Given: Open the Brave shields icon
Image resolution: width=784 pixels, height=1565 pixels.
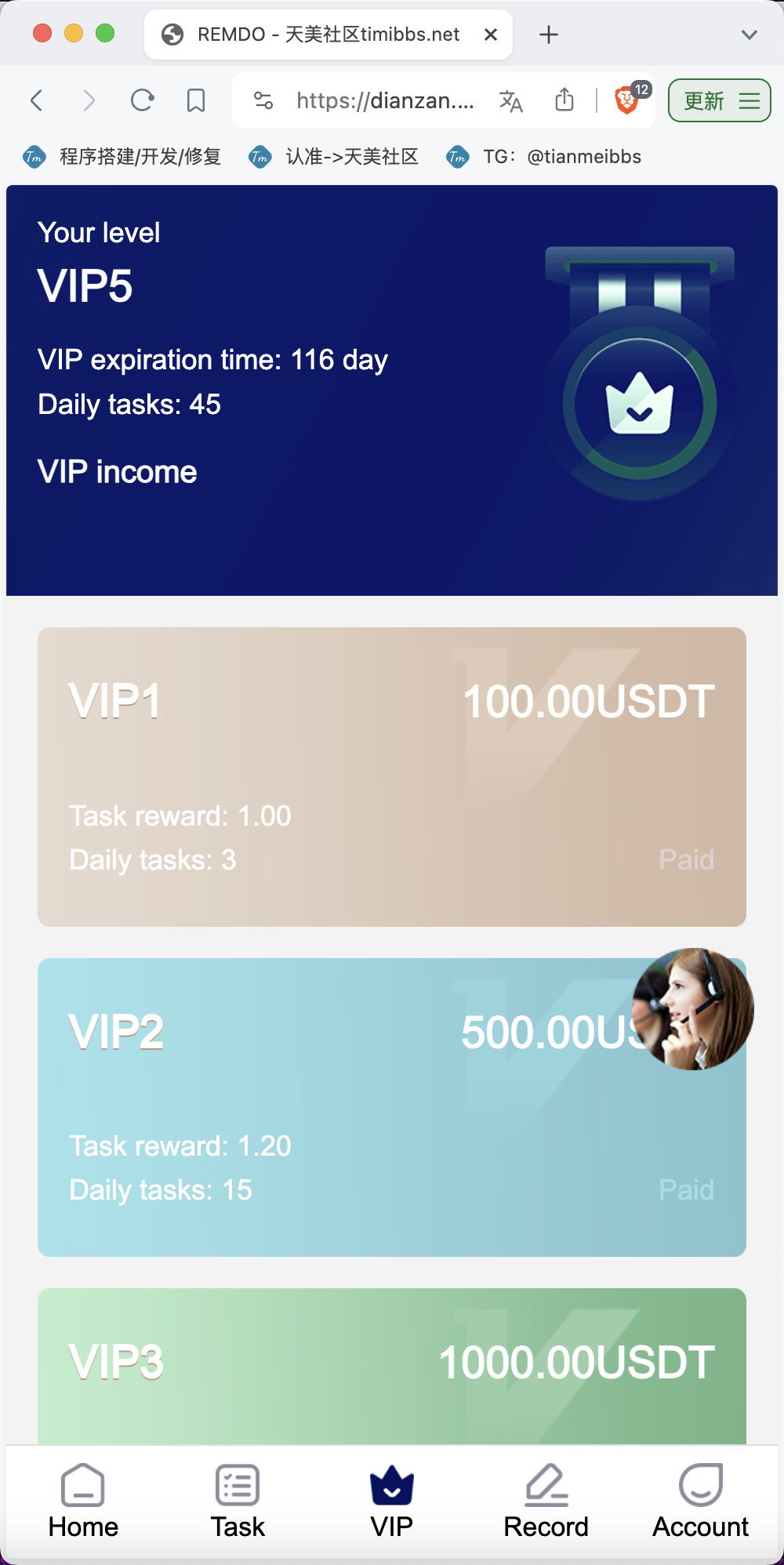Looking at the screenshot, I should [626, 100].
